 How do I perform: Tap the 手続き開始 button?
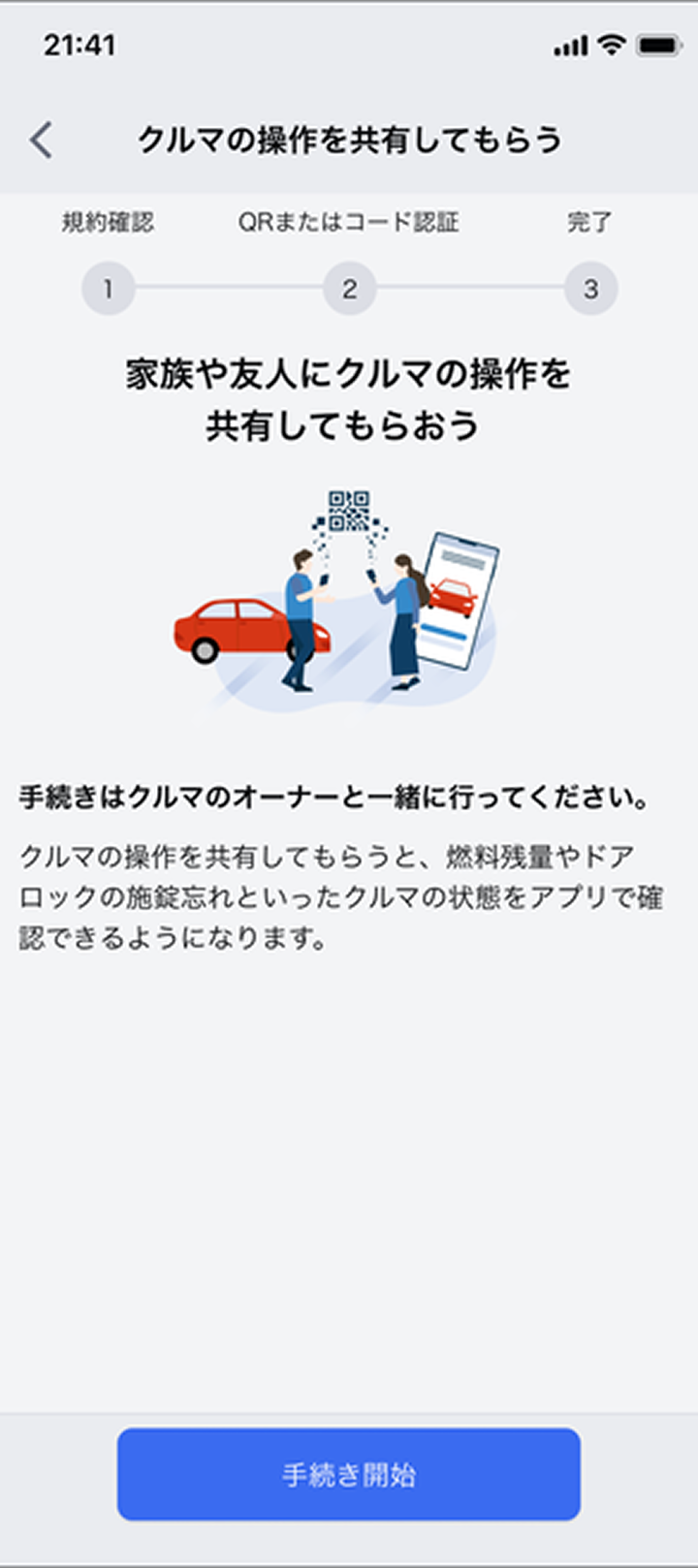349,1474
